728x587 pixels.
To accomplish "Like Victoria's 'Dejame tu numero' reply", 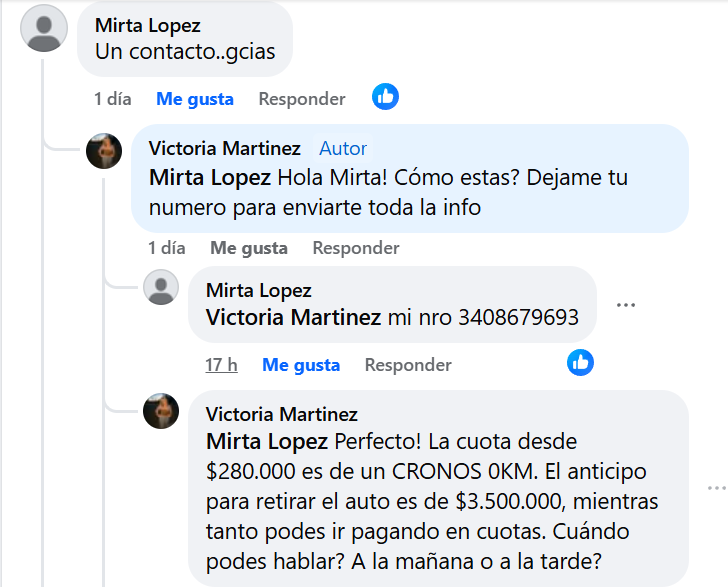I will [x=248, y=248].
